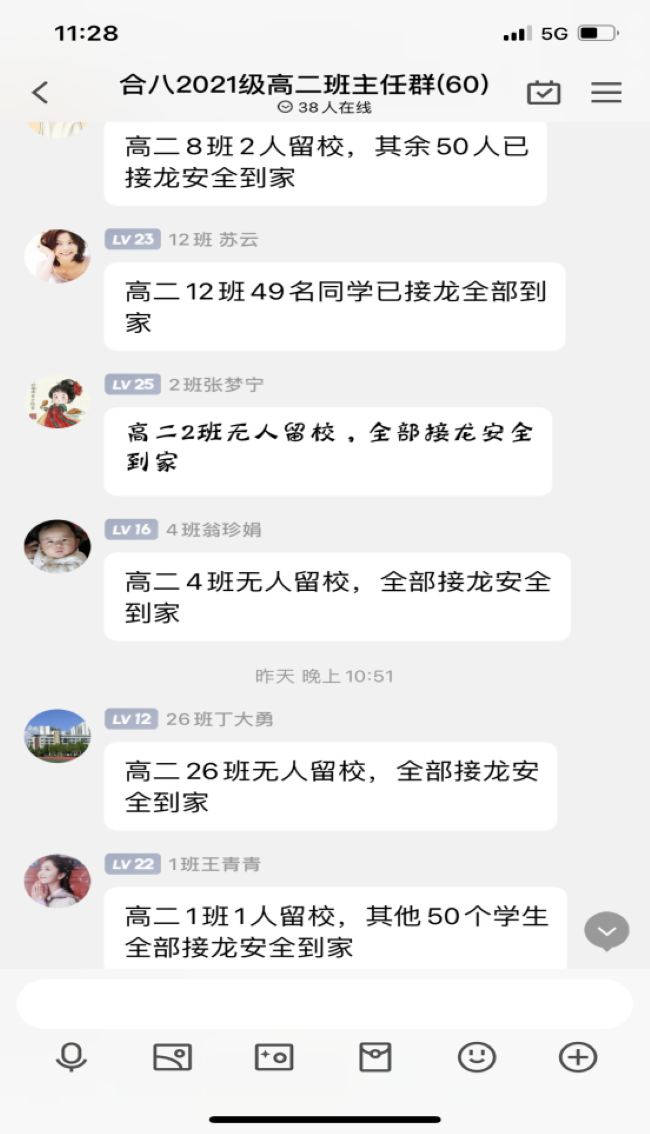Start voice input with the microphone icon
Viewport: 650px width, 1134px height.
(70, 1057)
